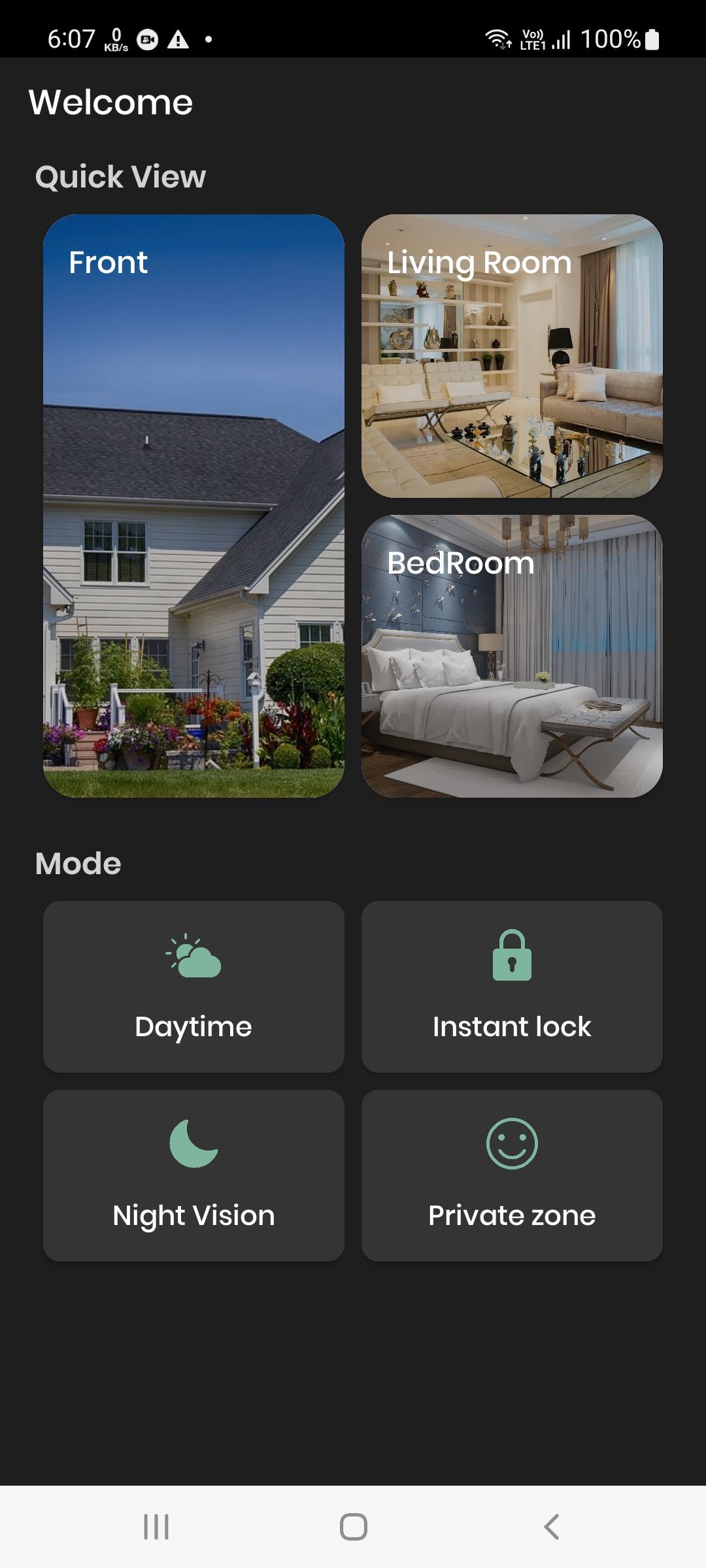The image size is (706, 1568).
Task: Tap the Private zone smiley face icon
Action: [513, 1144]
